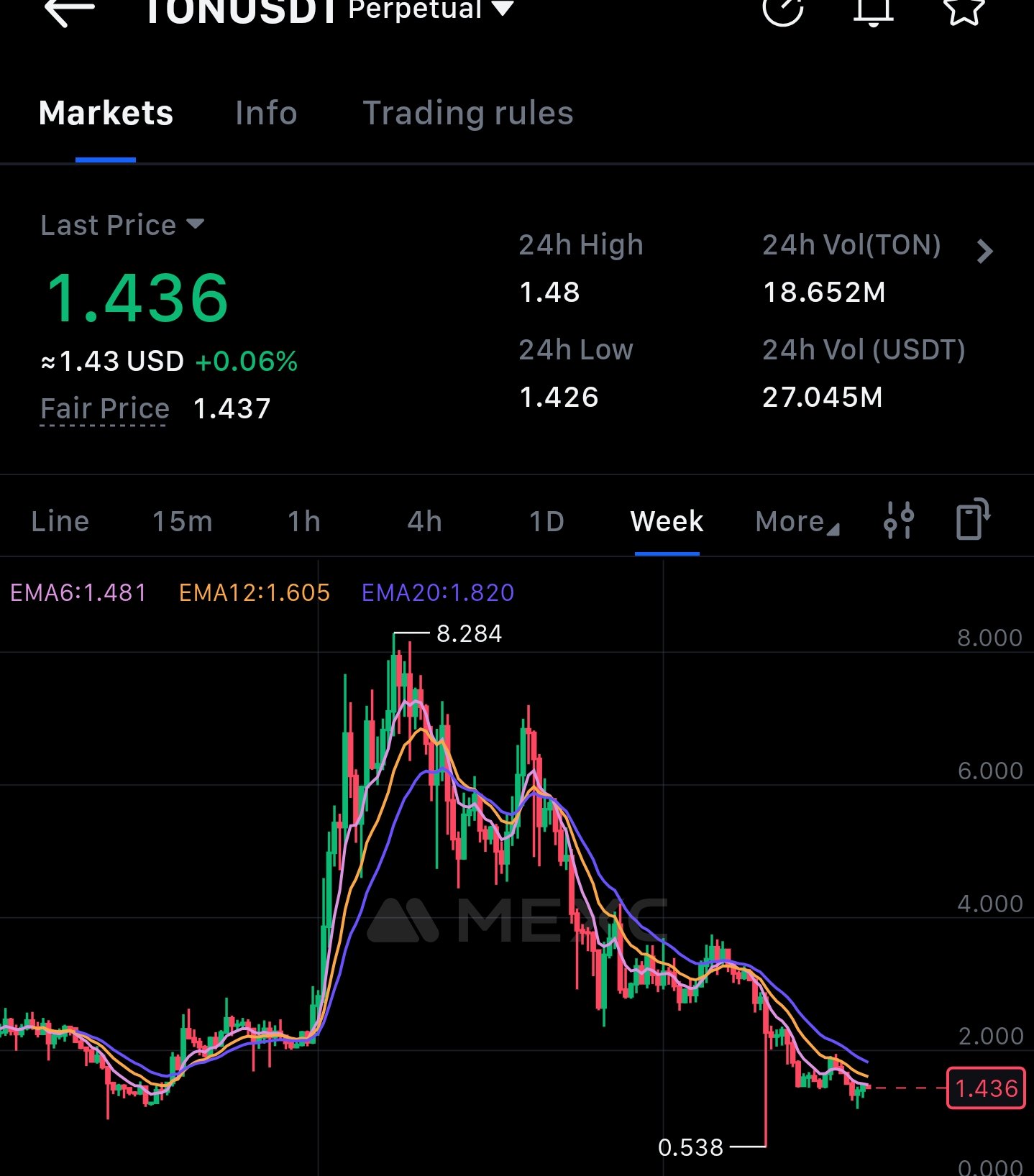View Fair Price explanation
This screenshot has width=1034, height=1176.
pos(105,409)
